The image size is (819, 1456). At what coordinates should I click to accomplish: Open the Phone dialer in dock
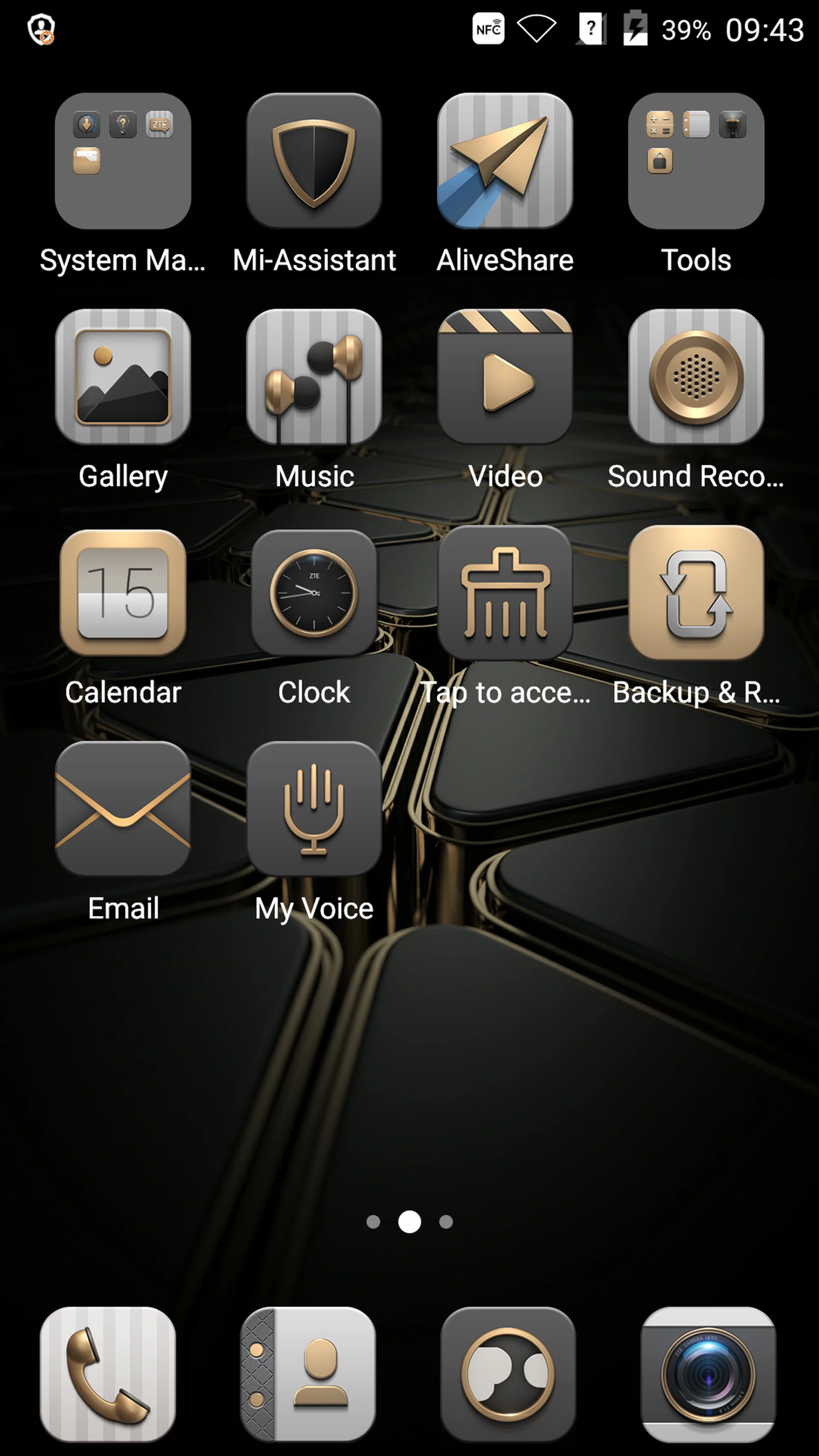click(107, 1374)
